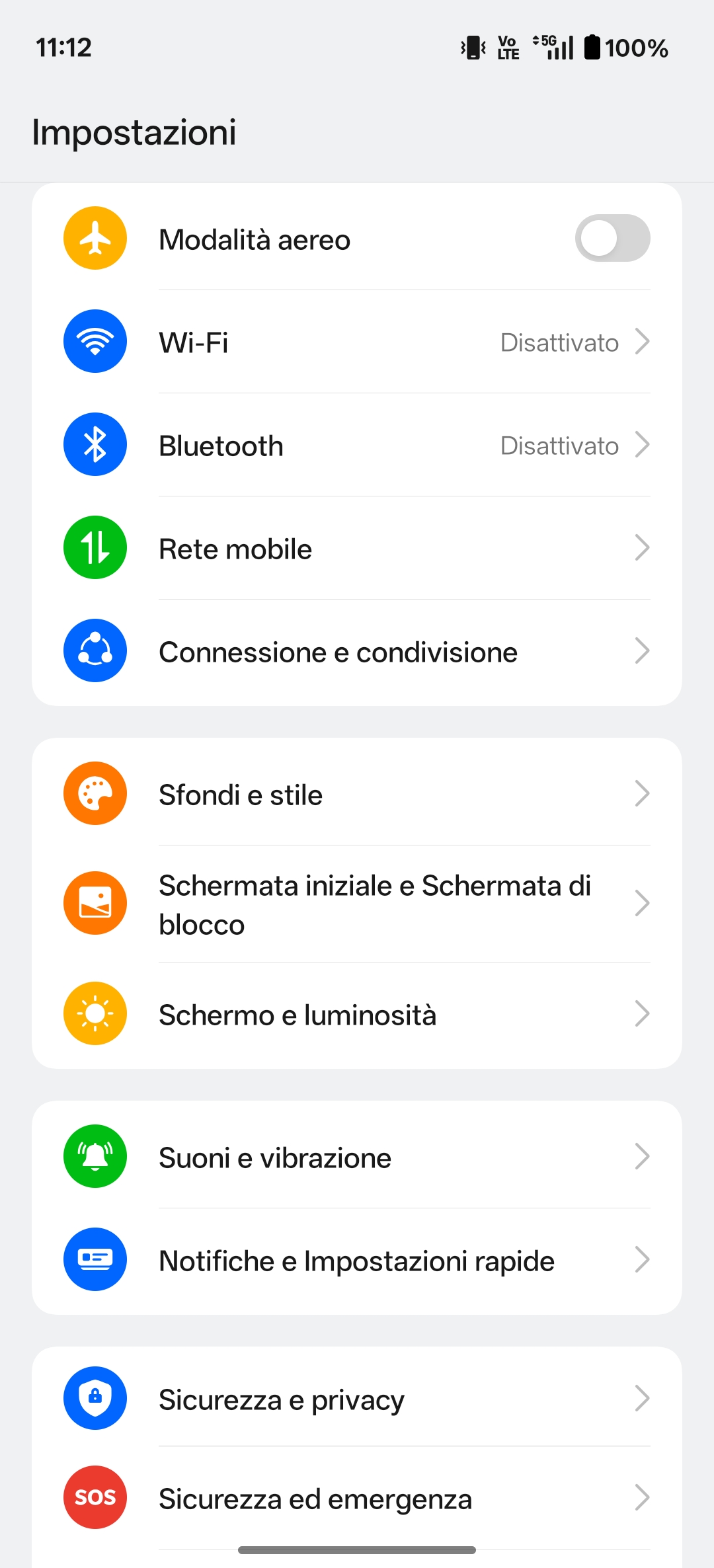Toggle the Modalità aereo switch
The image size is (714, 1568).
pos(612,238)
